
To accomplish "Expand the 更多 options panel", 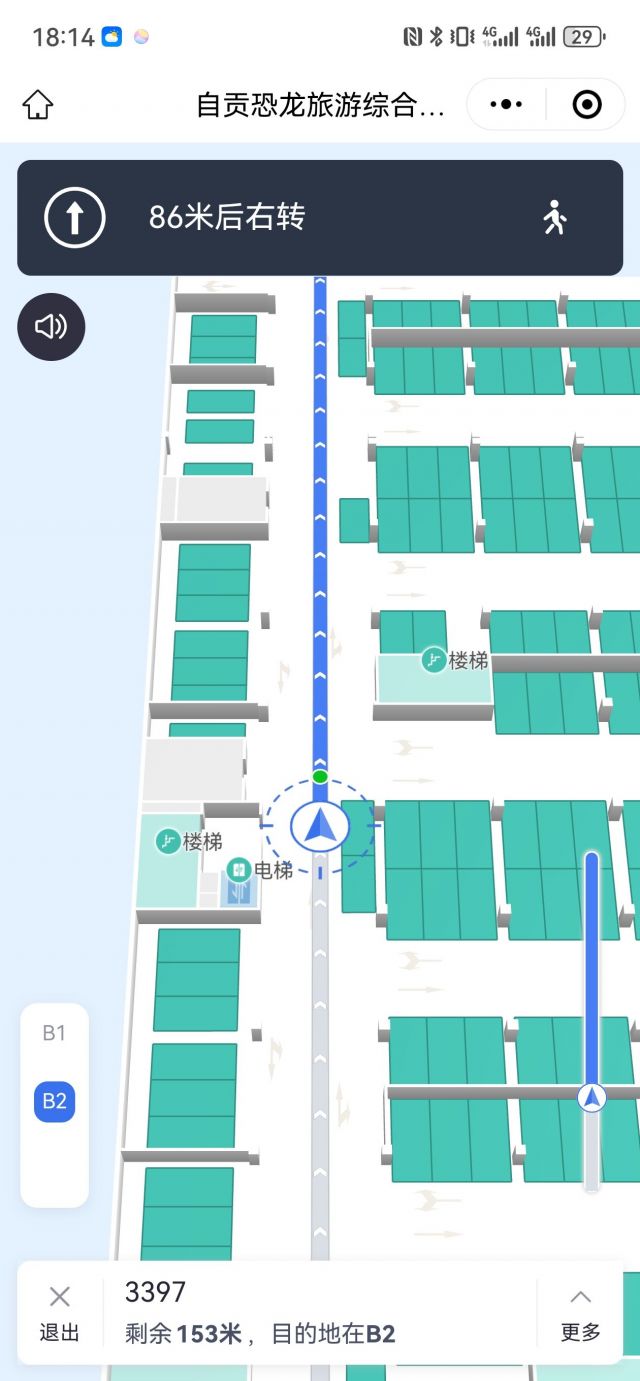I will tap(580, 1313).
